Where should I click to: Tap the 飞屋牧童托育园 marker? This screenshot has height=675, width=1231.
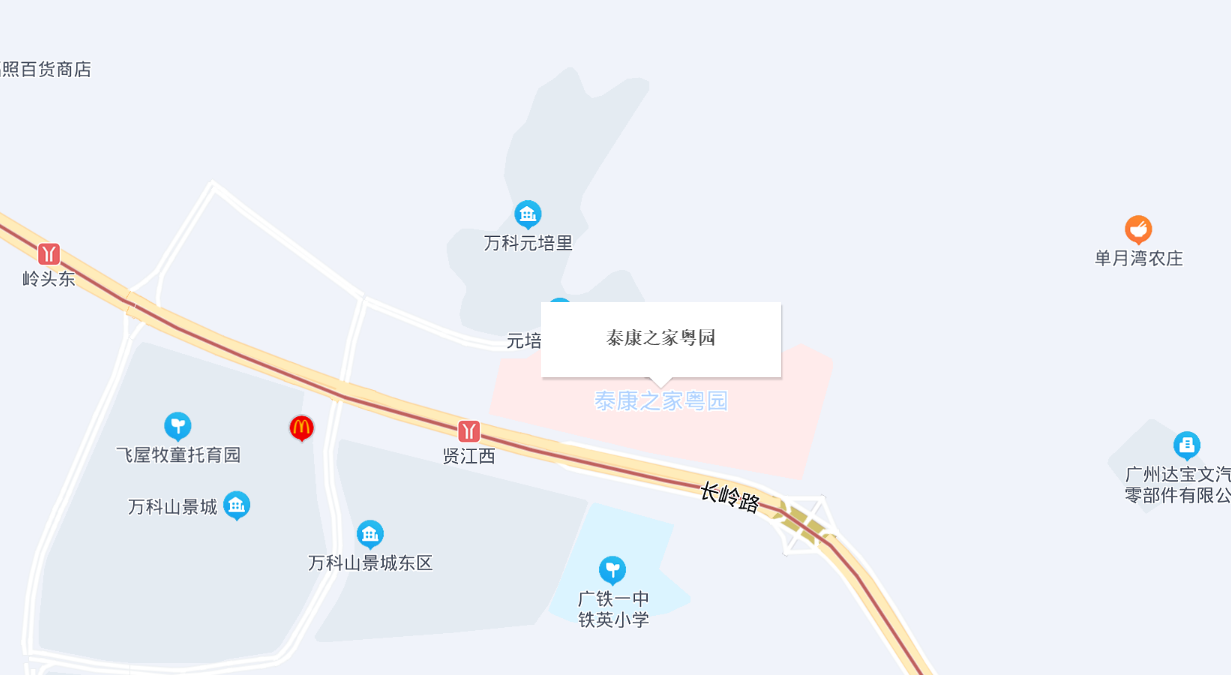178,427
